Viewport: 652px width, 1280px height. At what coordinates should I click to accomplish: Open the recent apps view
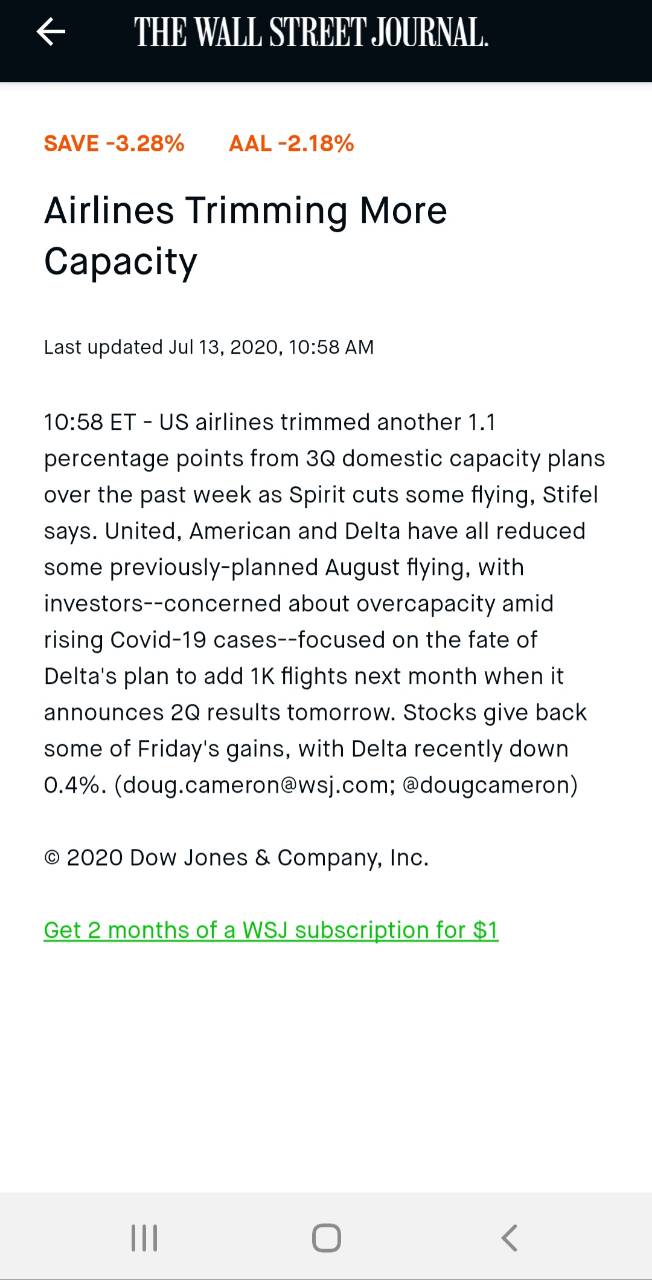point(144,1238)
